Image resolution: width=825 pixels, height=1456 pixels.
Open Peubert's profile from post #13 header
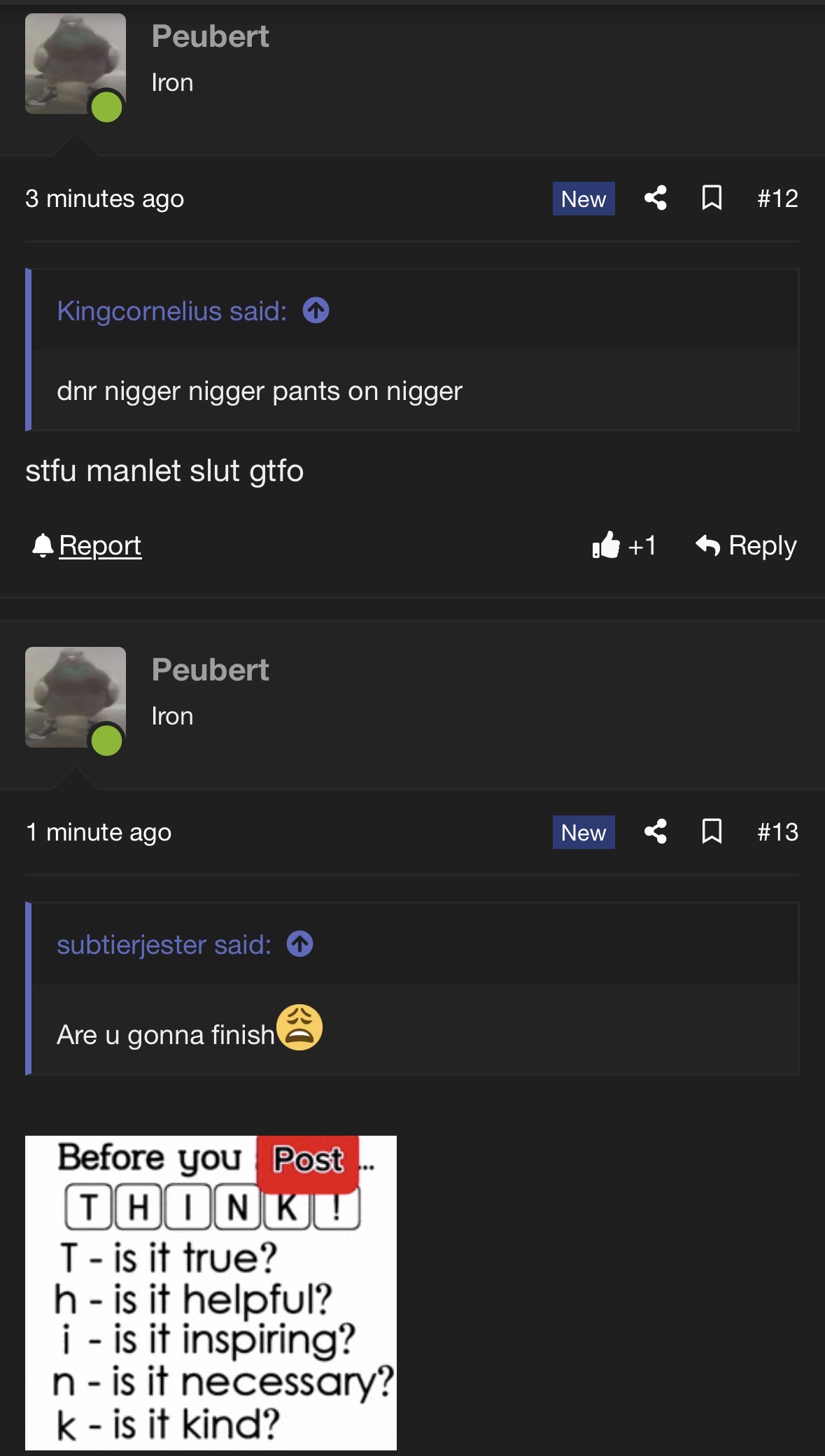[x=210, y=670]
